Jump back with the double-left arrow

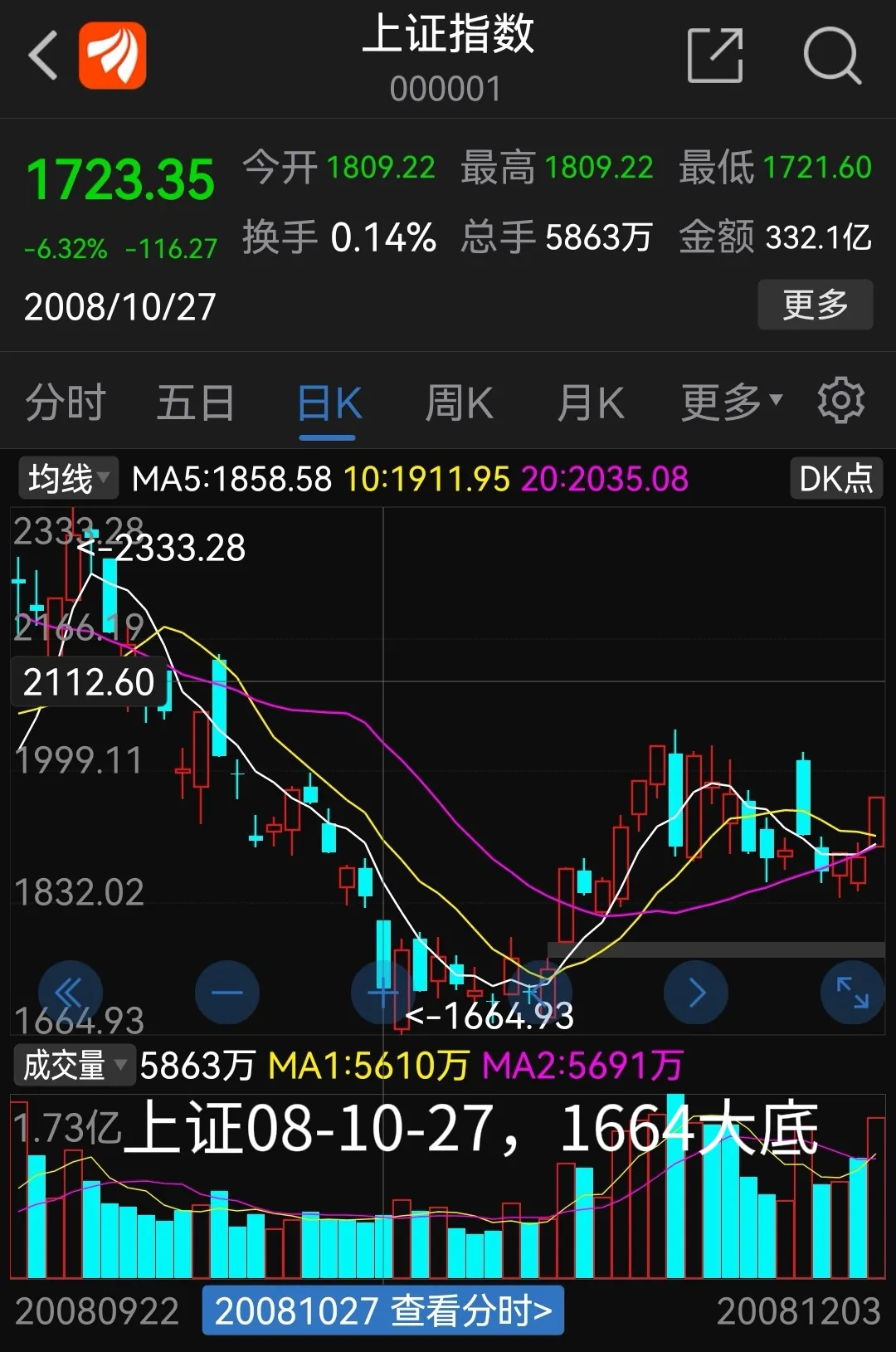pyautogui.click(x=70, y=992)
